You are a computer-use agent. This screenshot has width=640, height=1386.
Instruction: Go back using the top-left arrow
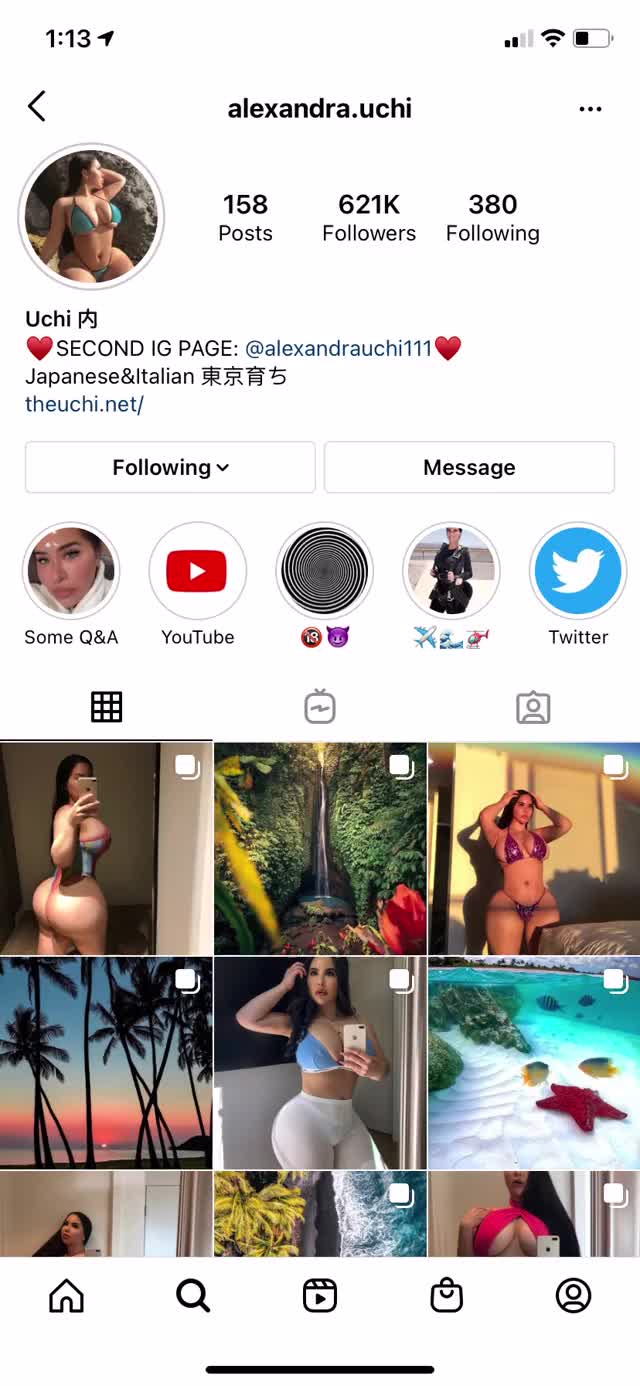point(37,107)
